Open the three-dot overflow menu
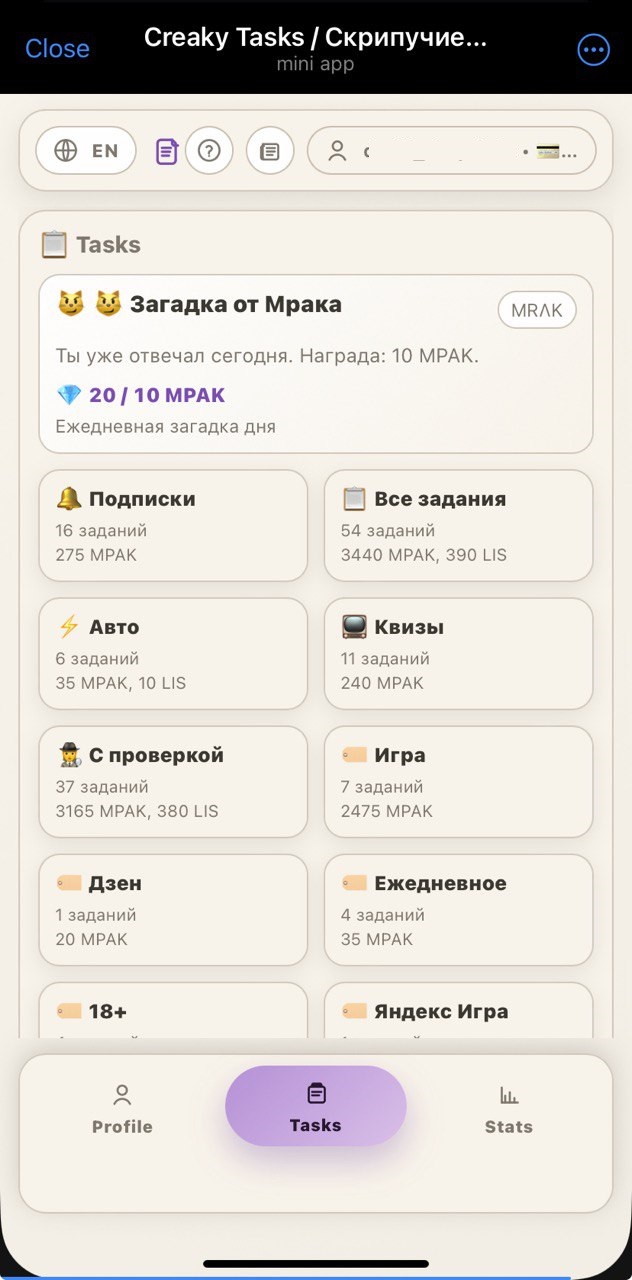The image size is (632, 1280). click(x=593, y=49)
